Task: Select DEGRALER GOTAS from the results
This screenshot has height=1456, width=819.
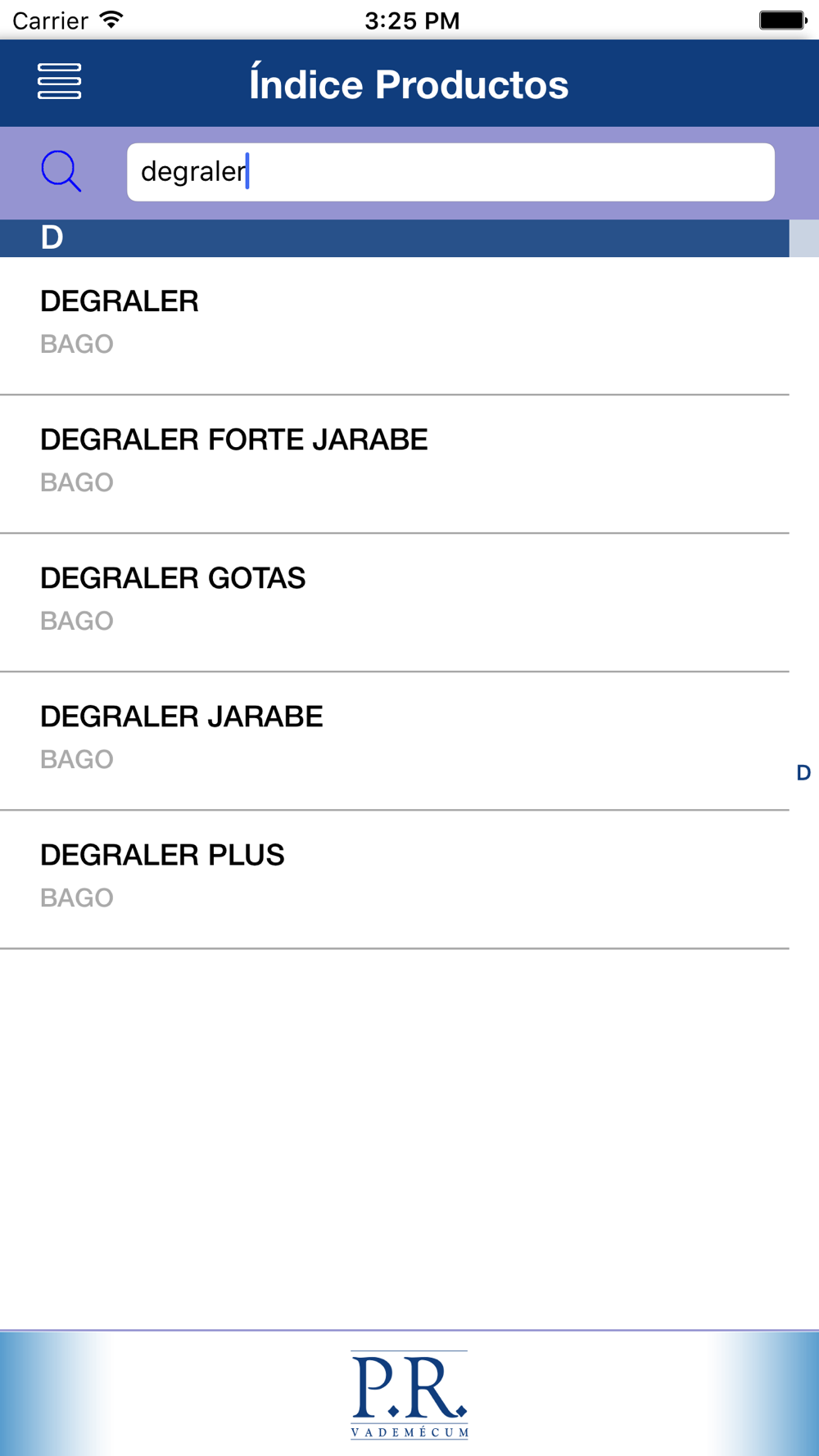Action: point(395,603)
